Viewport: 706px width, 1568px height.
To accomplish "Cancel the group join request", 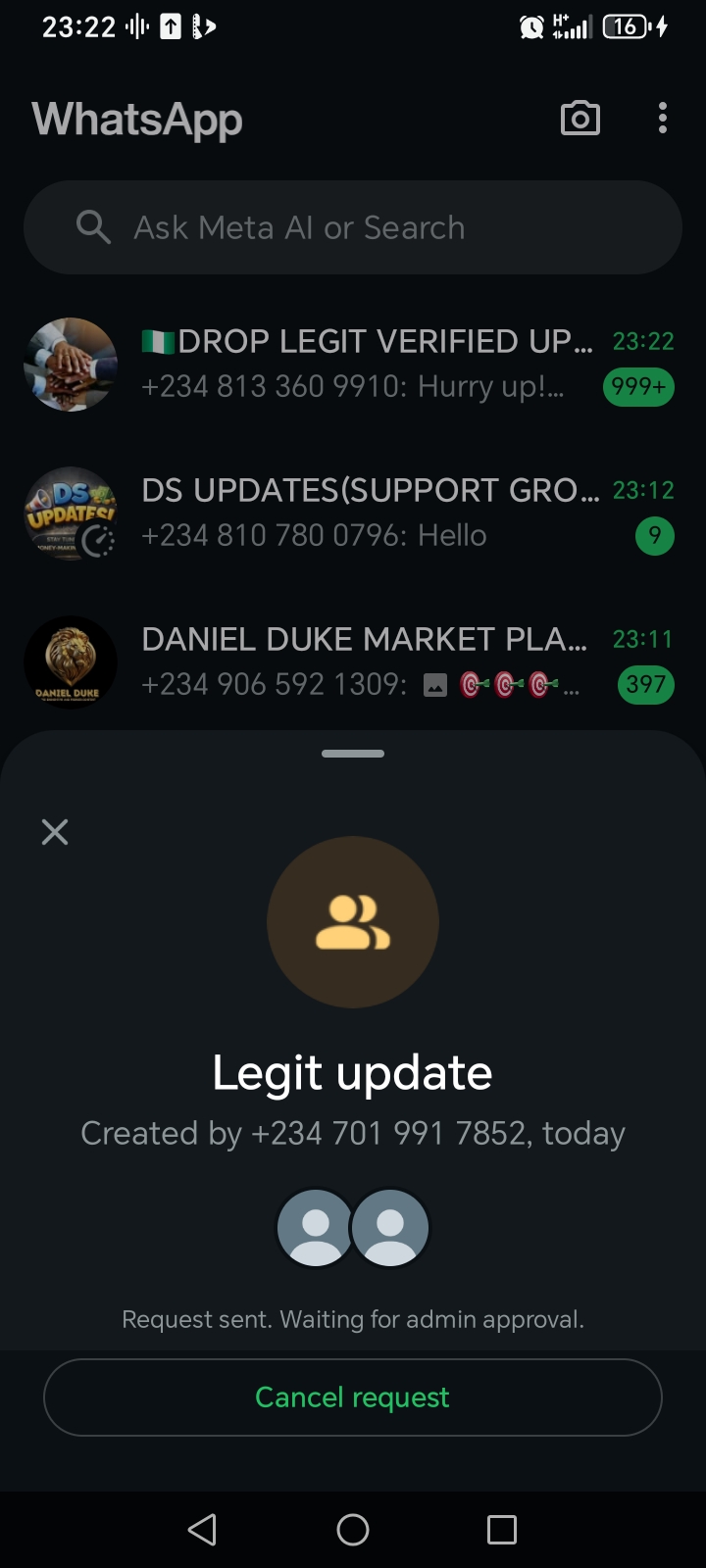I will point(352,1396).
